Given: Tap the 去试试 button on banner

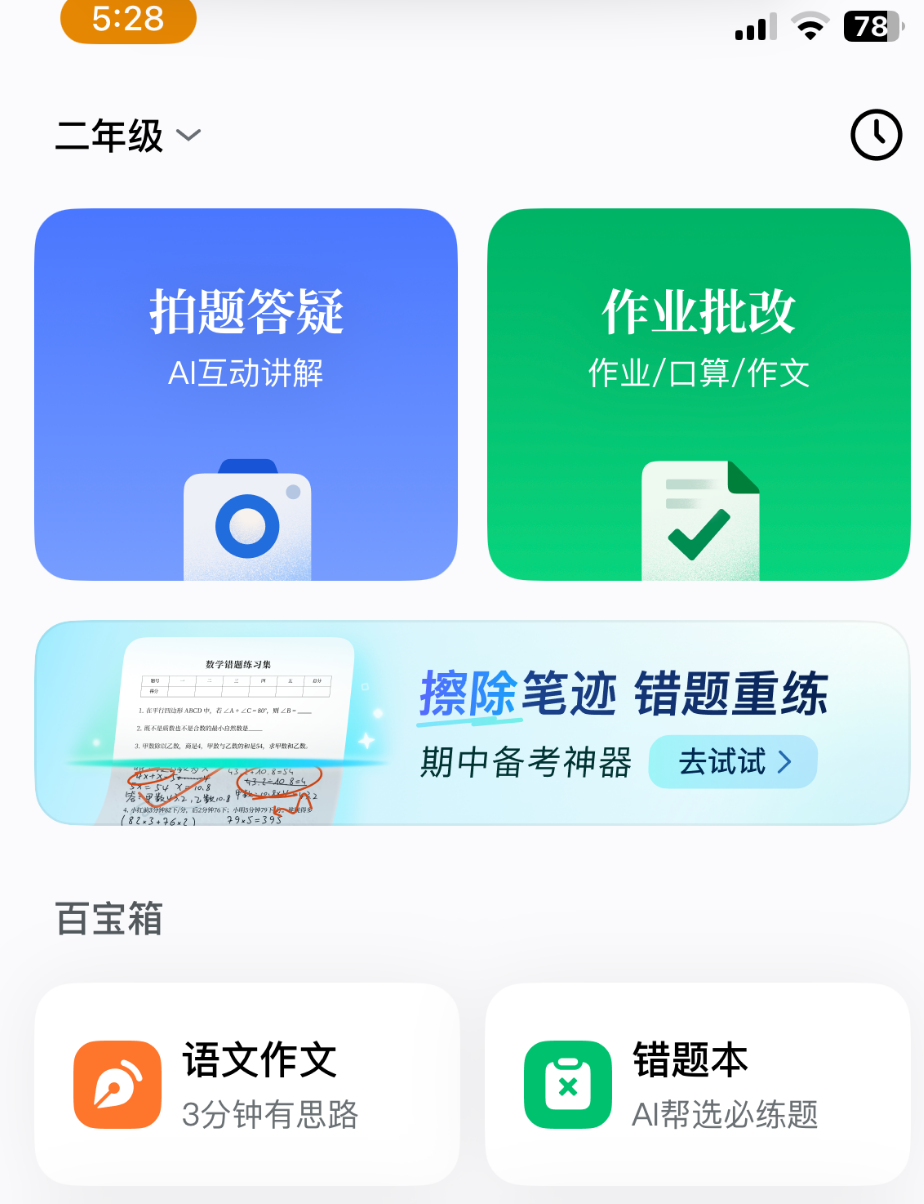Looking at the screenshot, I should tap(733, 762).
